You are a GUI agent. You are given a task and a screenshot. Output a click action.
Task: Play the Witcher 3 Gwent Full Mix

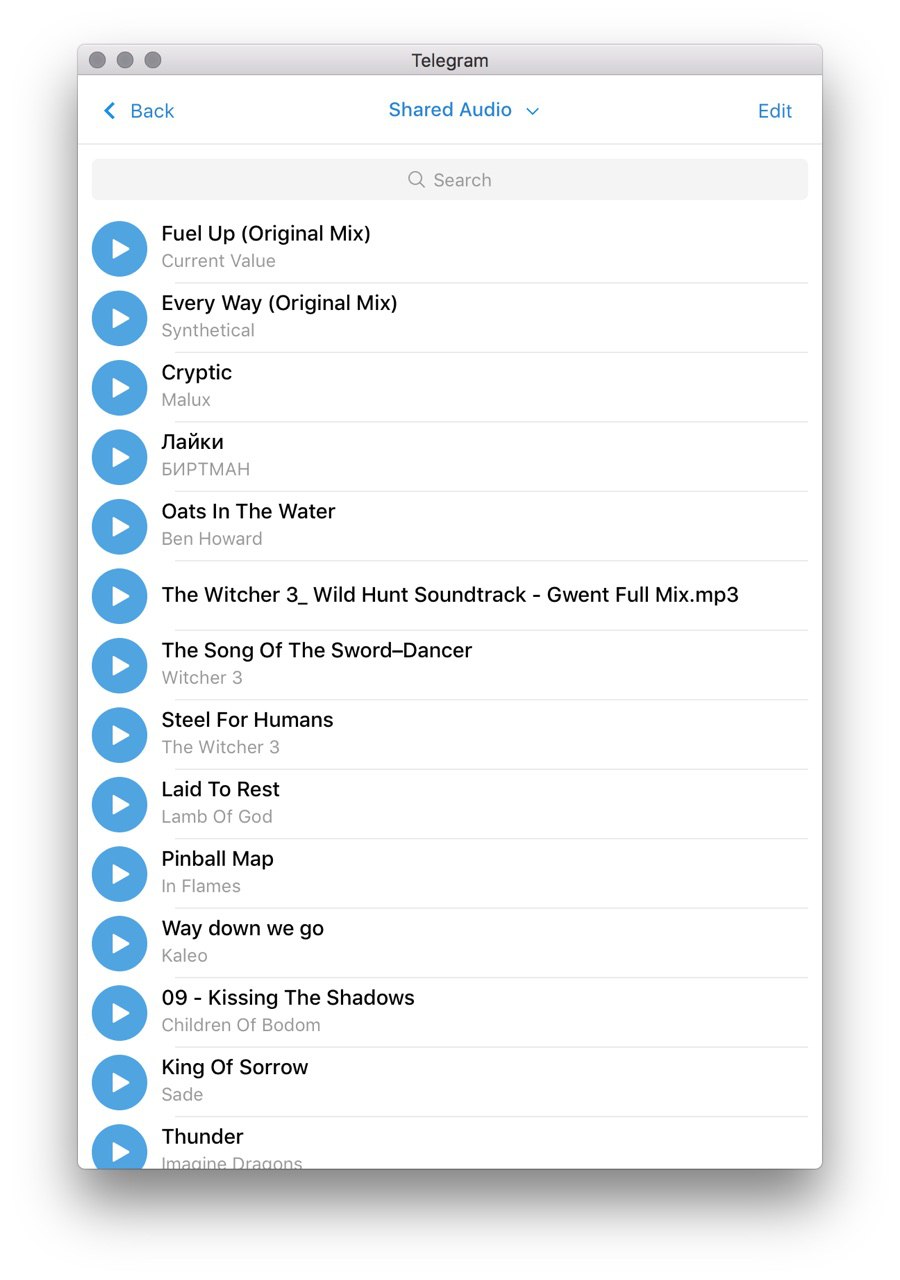[120, 596]
